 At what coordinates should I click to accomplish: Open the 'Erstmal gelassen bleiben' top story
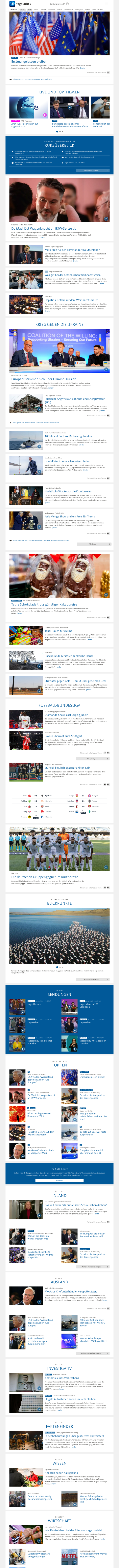29,61
